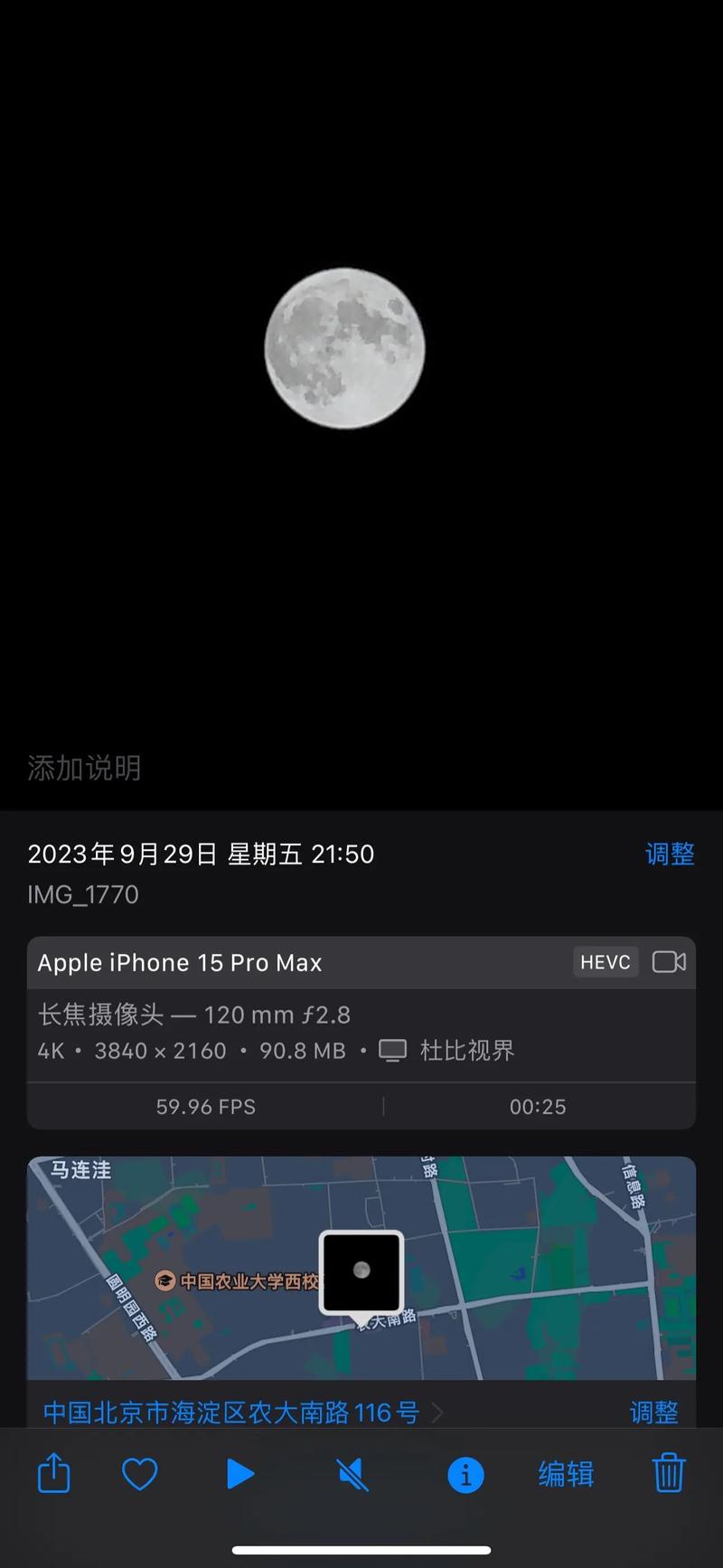The width and height of the screenshot is (723, 1568).
Task: Tap 编辑 to edit the video
Action: click(566, 1474)
